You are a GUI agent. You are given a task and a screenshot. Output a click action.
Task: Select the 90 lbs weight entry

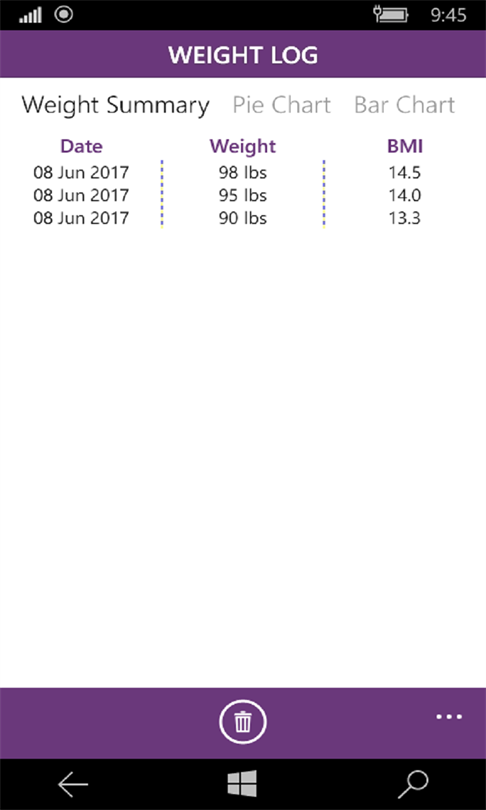click(243, 218)
